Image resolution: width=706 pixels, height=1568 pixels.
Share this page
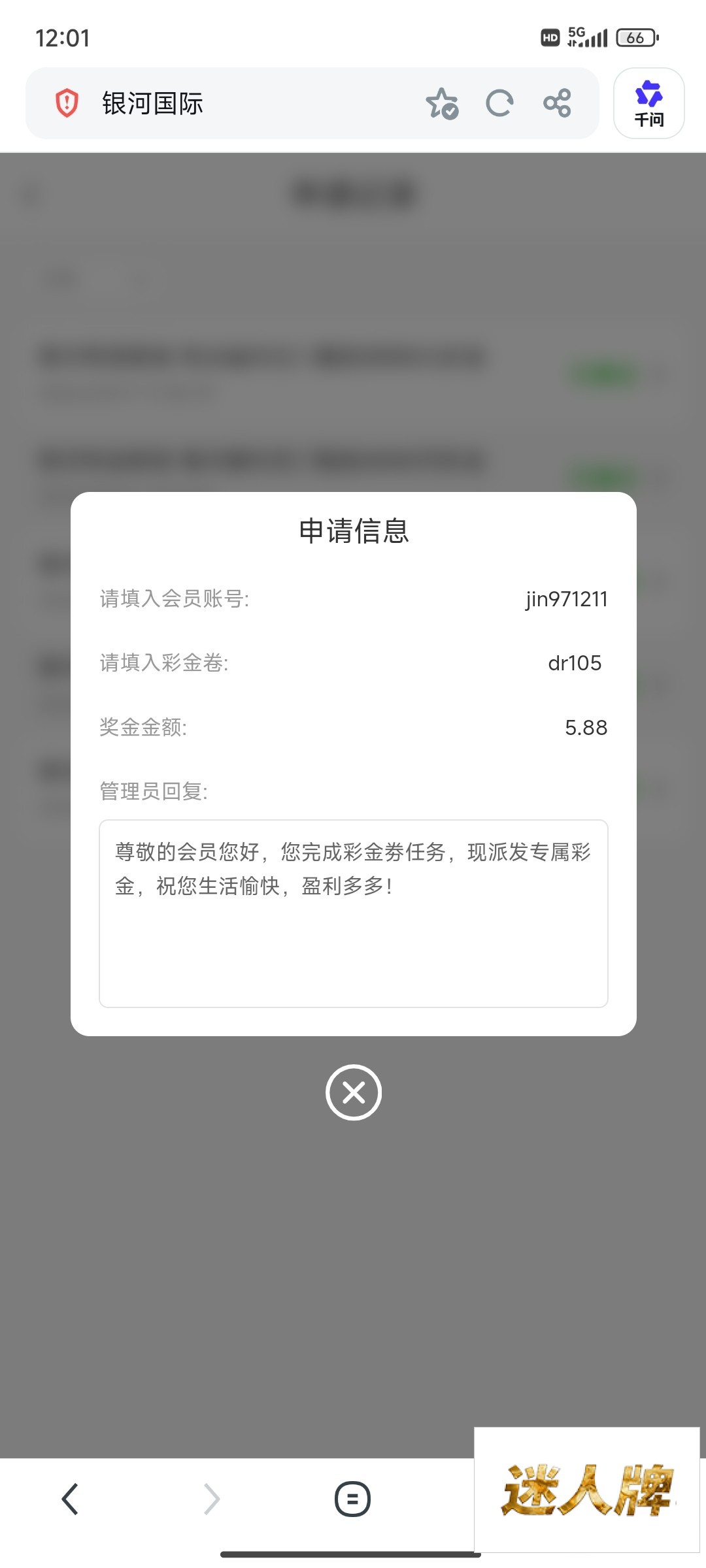point(557,103)
